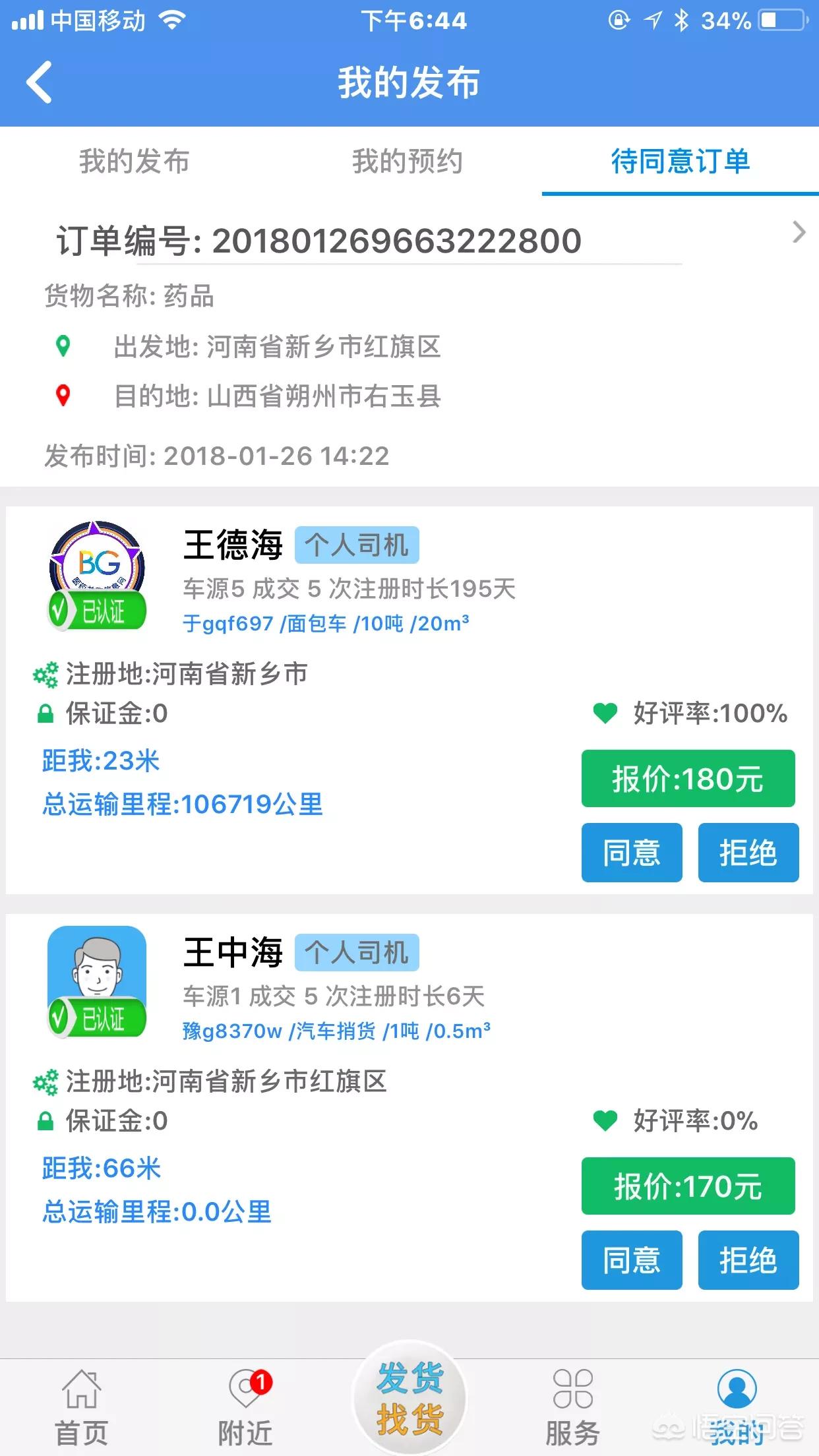819x1456 pixels.
Task: Tap the 发货找货 center button
Action: [409, 1398]
